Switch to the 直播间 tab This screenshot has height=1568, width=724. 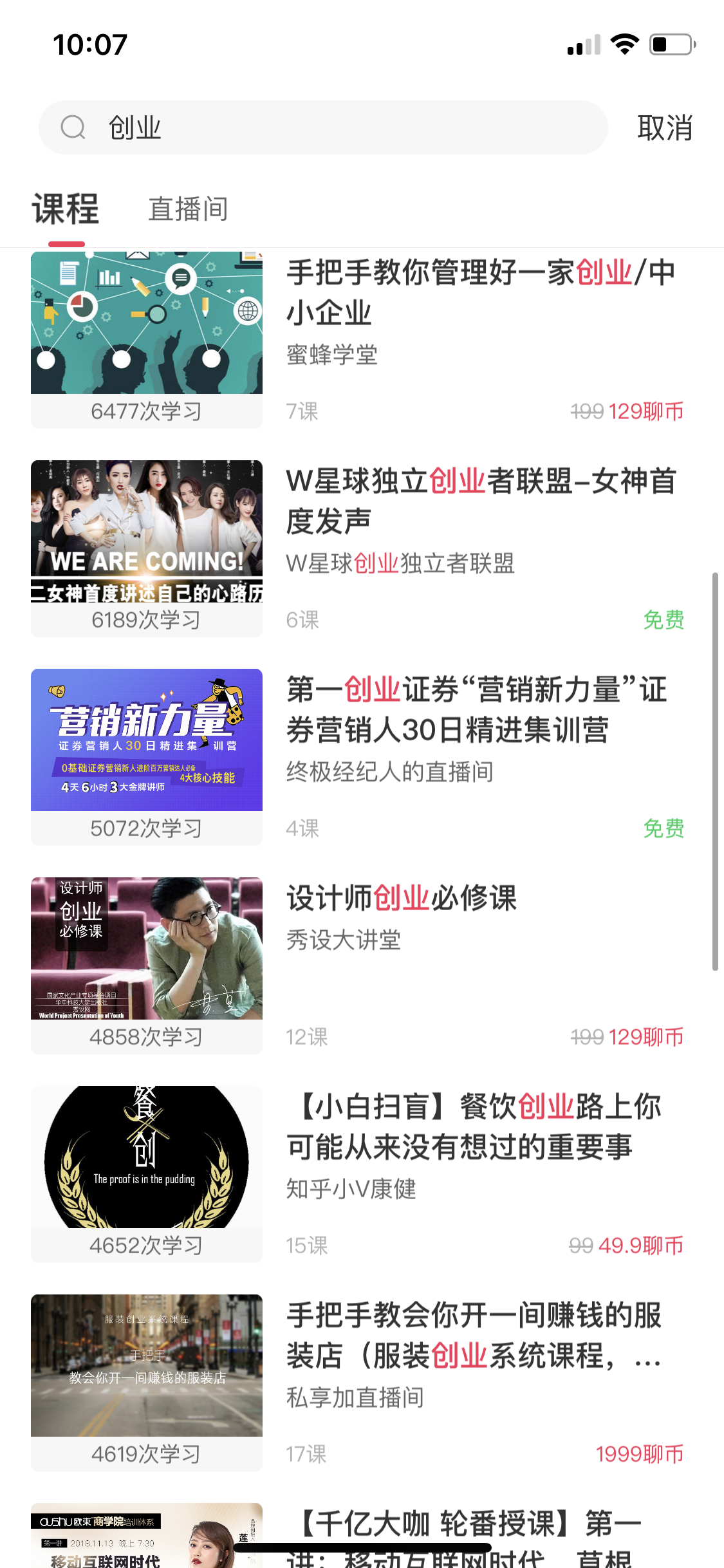coord(189,209)
